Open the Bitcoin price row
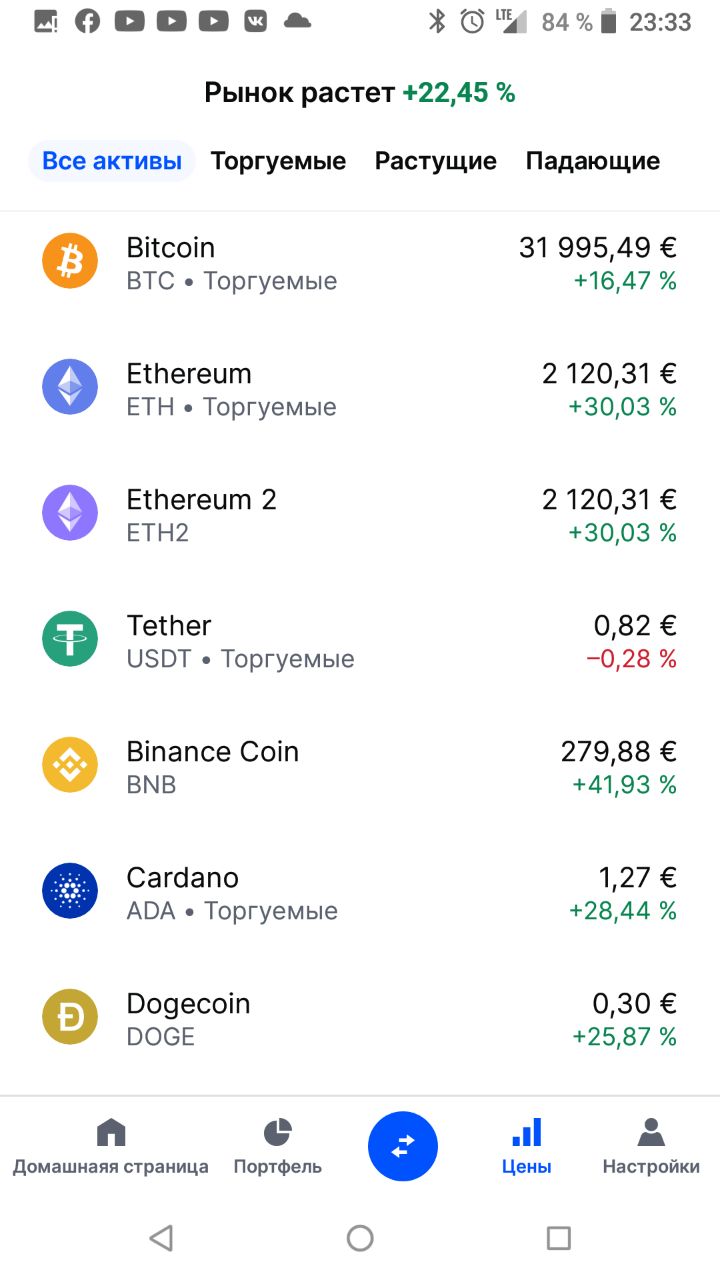720x1280 pixels. pyautogui.click(x=360, y=263)
